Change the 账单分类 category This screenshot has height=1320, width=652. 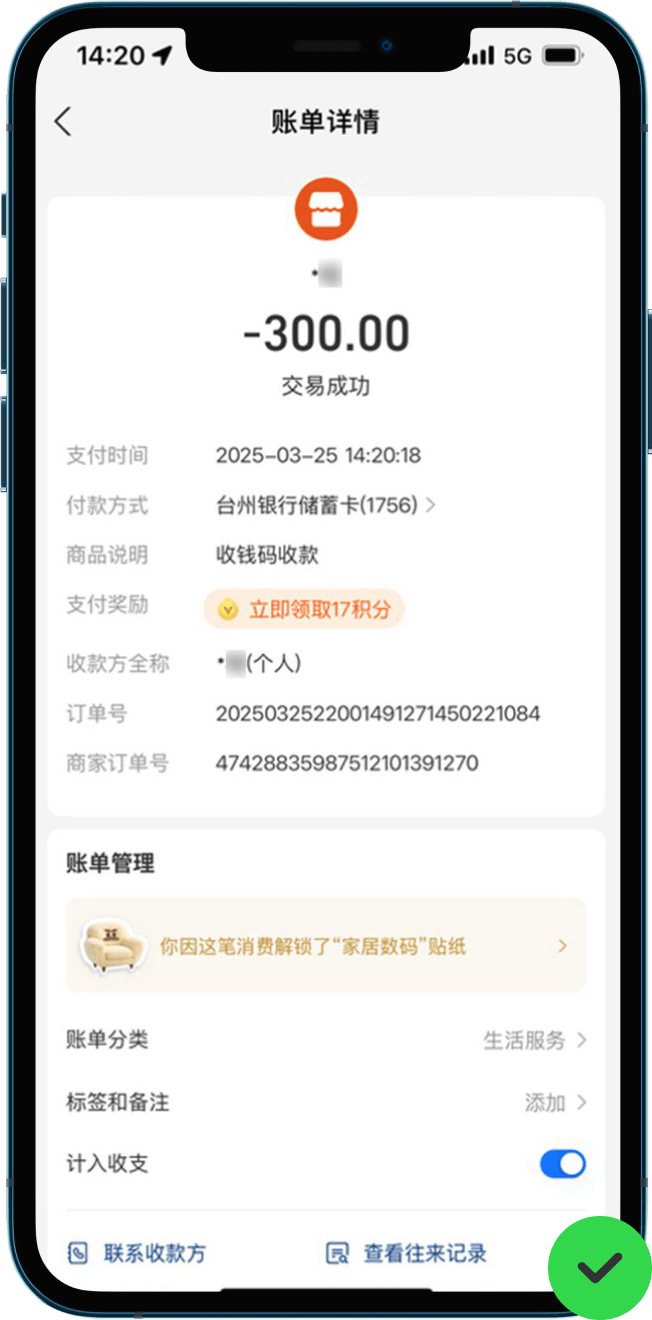click(535, 1040)
